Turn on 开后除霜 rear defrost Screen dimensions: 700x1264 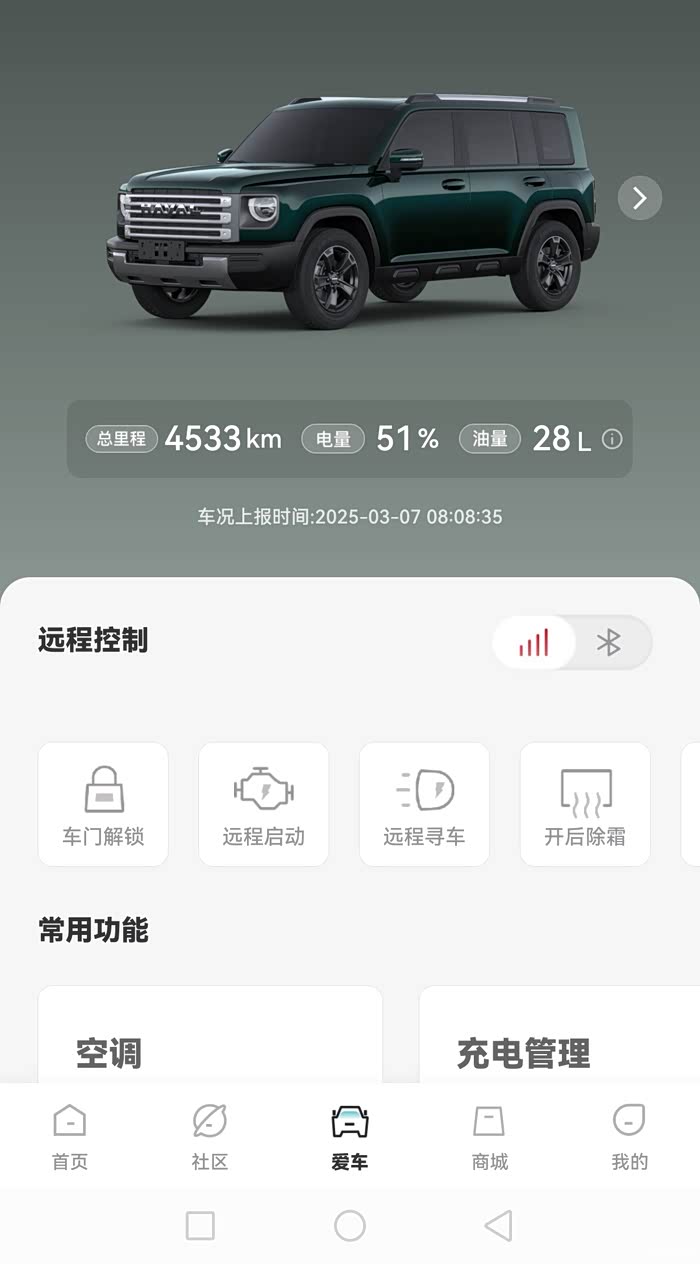(585, 804)
